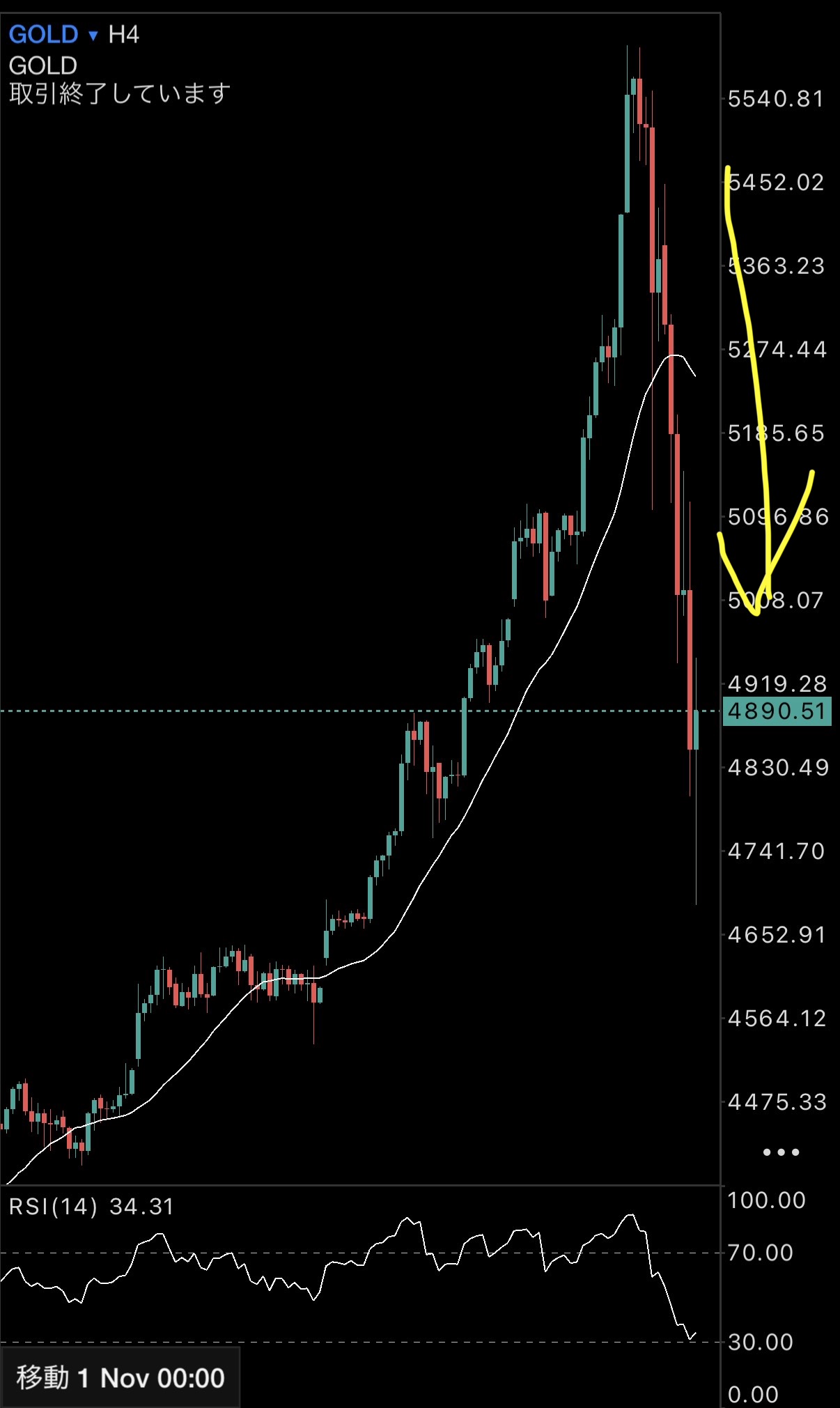The height and width of the screenshot is (1408, 840).
Task: Open the three-dot chart options menu
Action: [x=781, y=1152]
